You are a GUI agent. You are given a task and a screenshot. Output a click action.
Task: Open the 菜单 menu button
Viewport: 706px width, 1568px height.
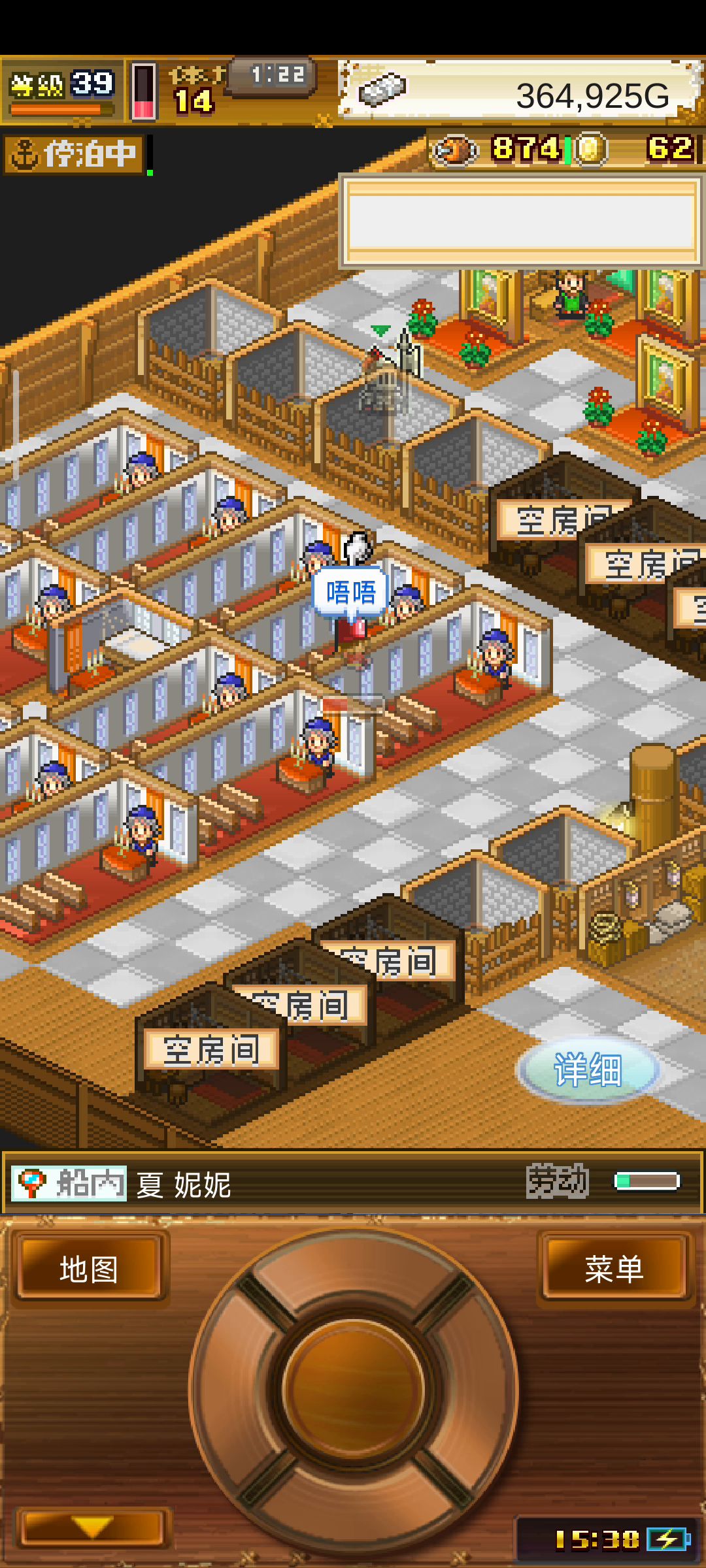click(x=614, y=1268)
